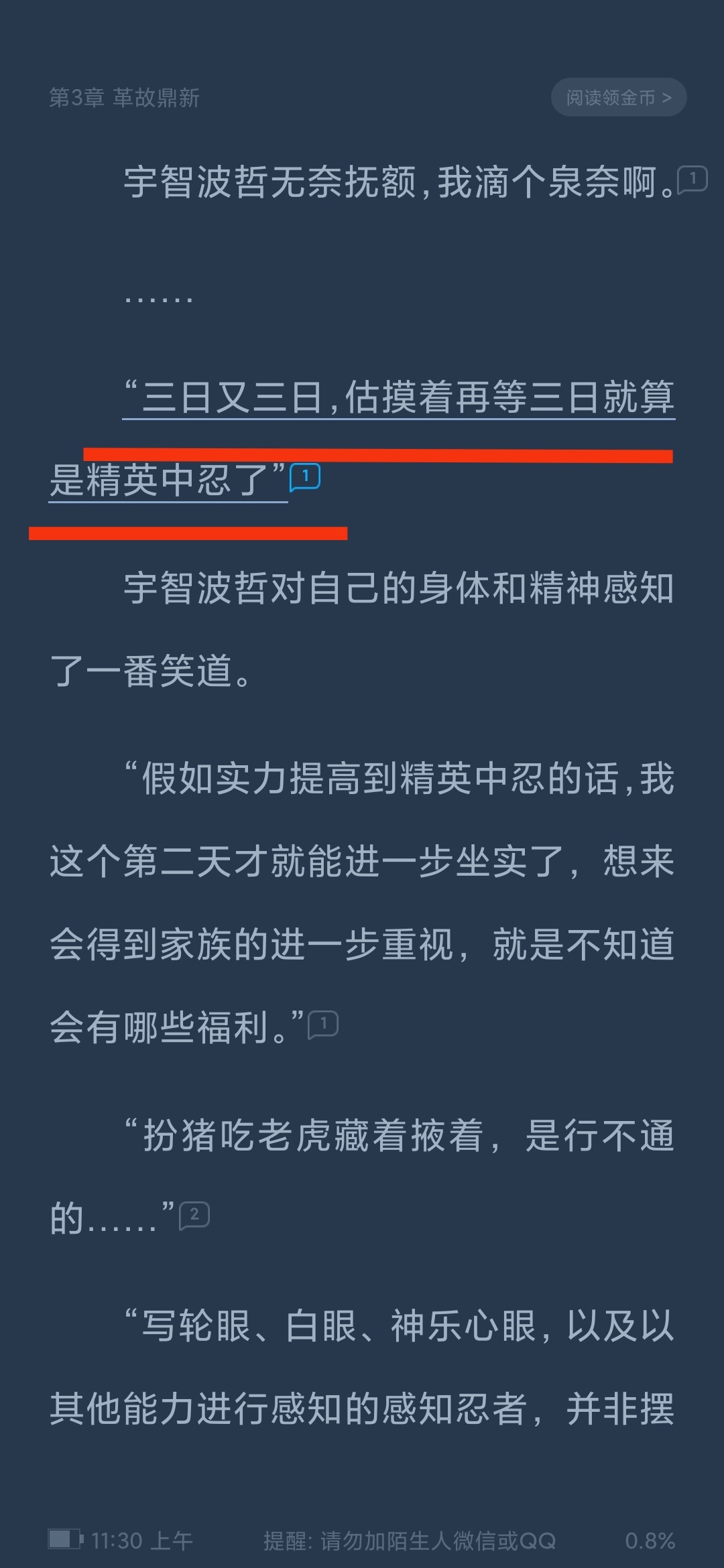This screenshot has width=724, height=1568.
Task: Open comment bubble after 我滴个泉奈啊
Action: (692, 180)
